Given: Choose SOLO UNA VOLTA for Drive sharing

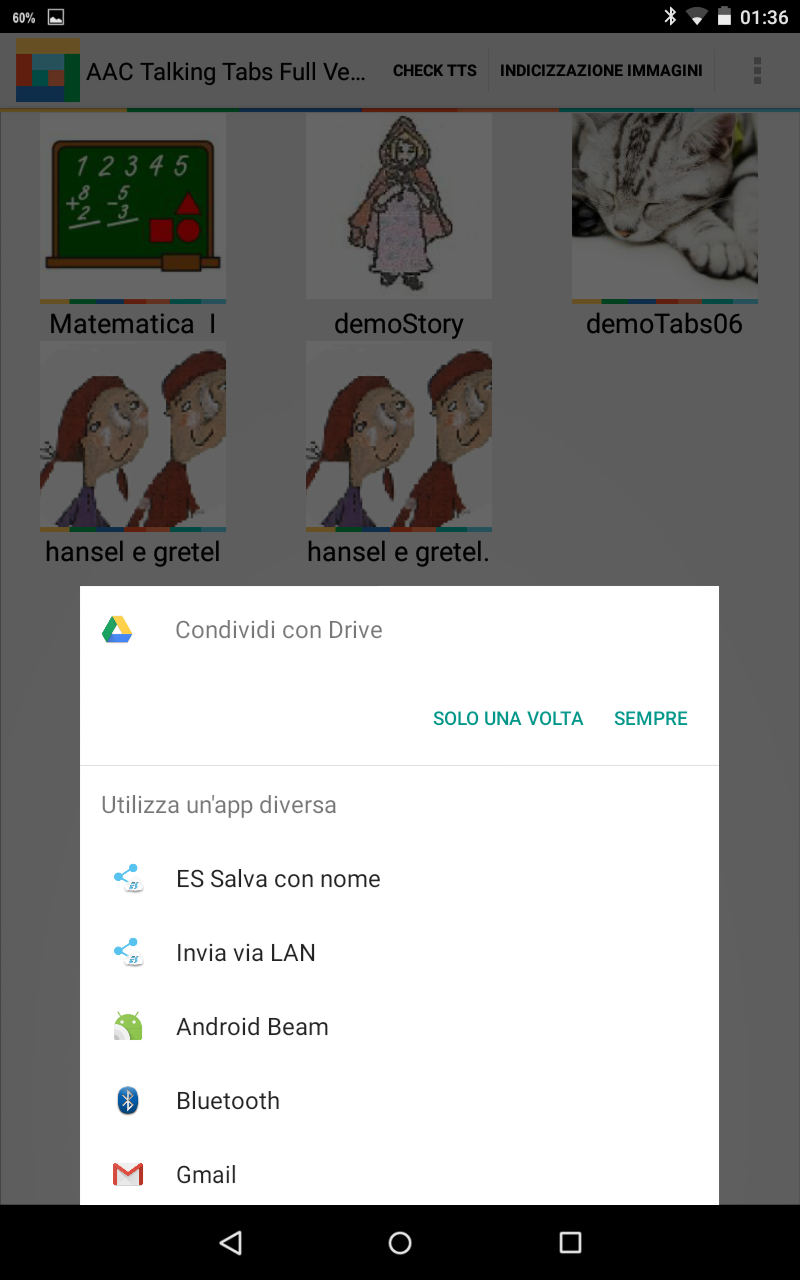Looking at the screenshot, I should click(x=507, y=718).
